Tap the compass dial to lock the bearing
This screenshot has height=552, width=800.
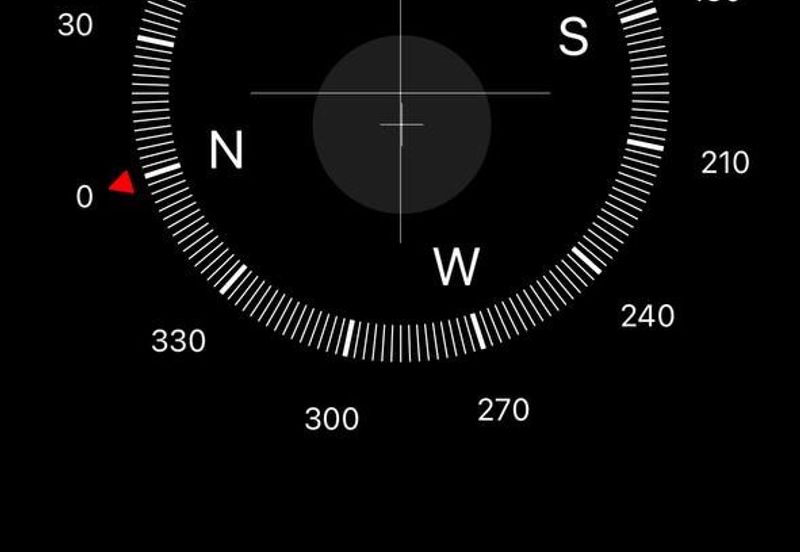click(401, 124)
